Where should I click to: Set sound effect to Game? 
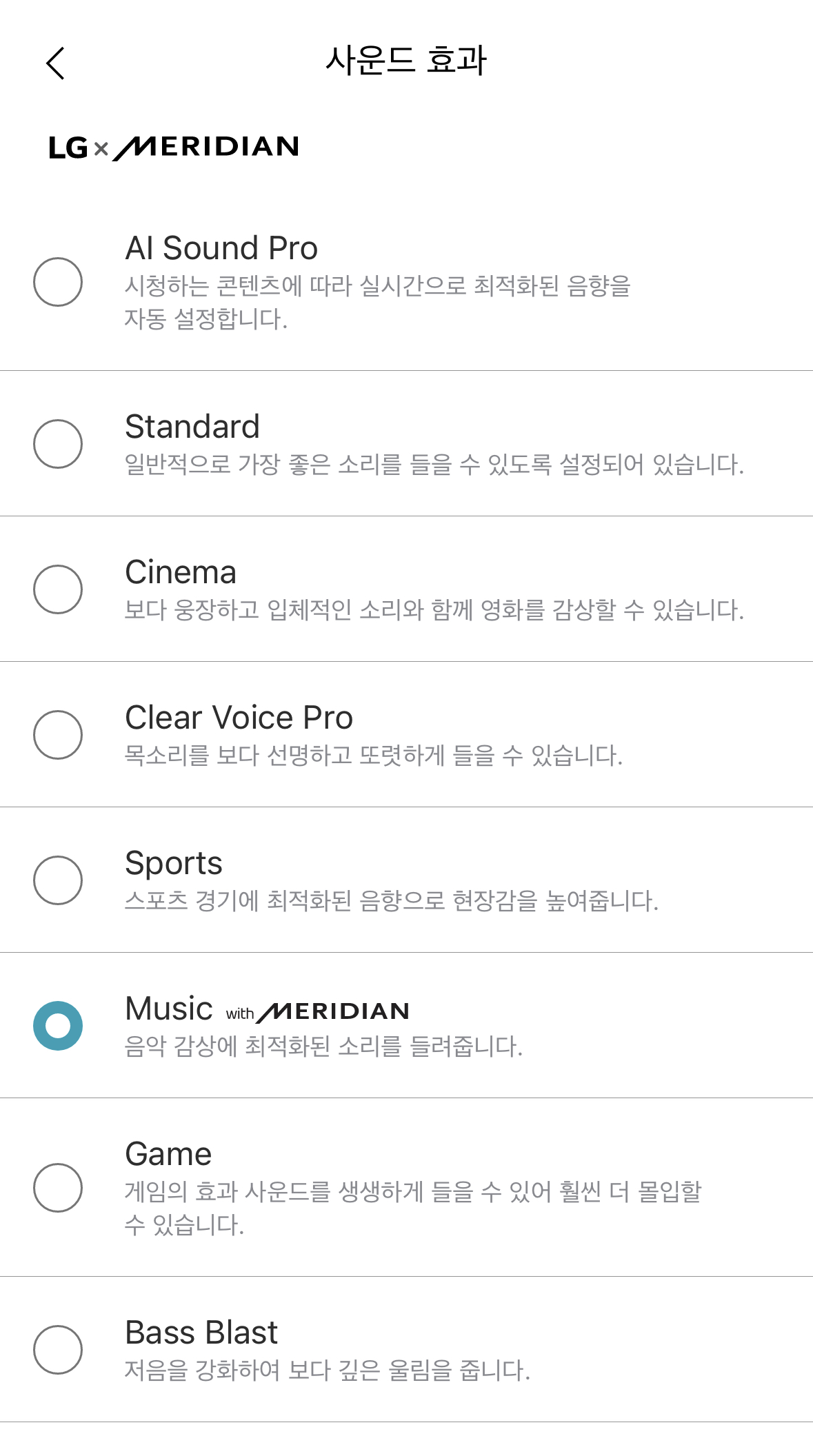pyautogui.click(x=58, y=1188)
